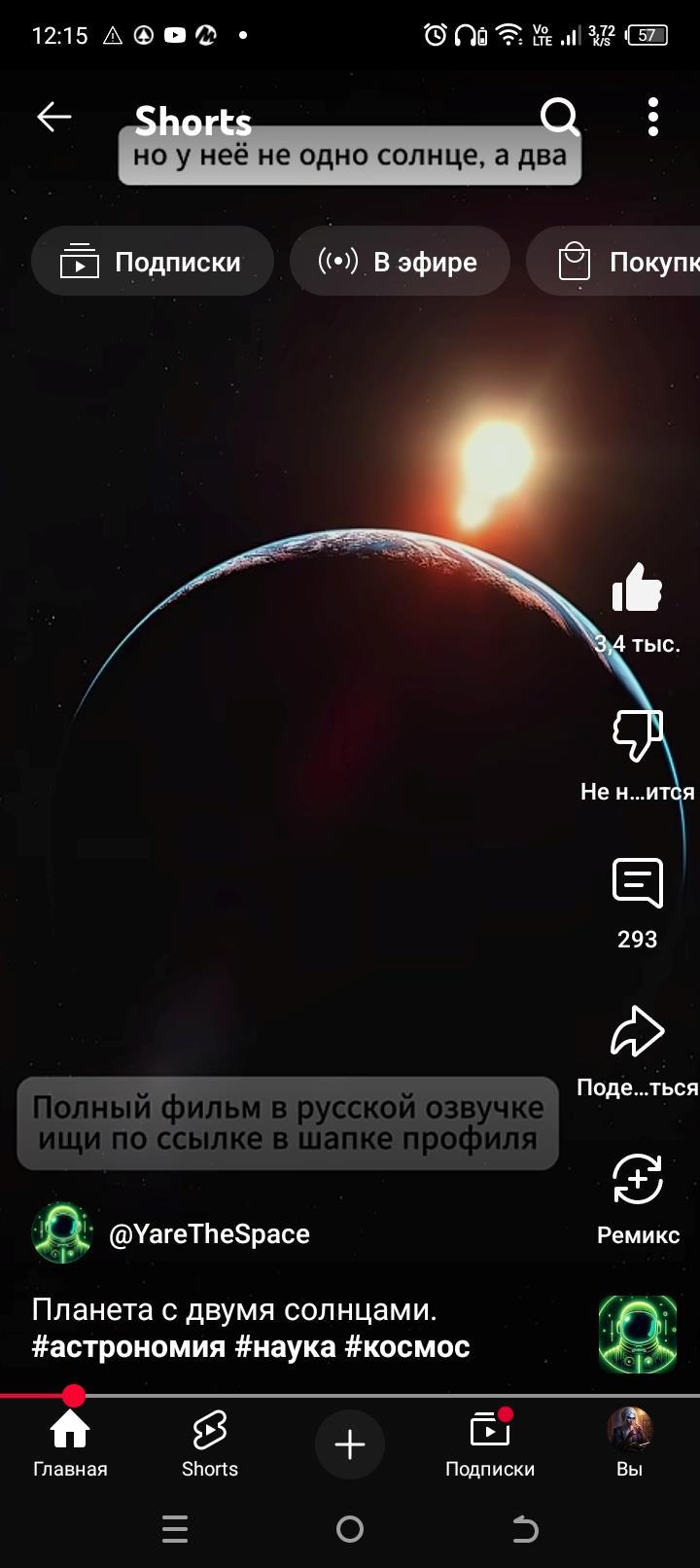Image resolution: width=700 pixels, height=1568 pixels.
Task: Open the Подписки tab in bottom bar
Action: coord(490,1444)
